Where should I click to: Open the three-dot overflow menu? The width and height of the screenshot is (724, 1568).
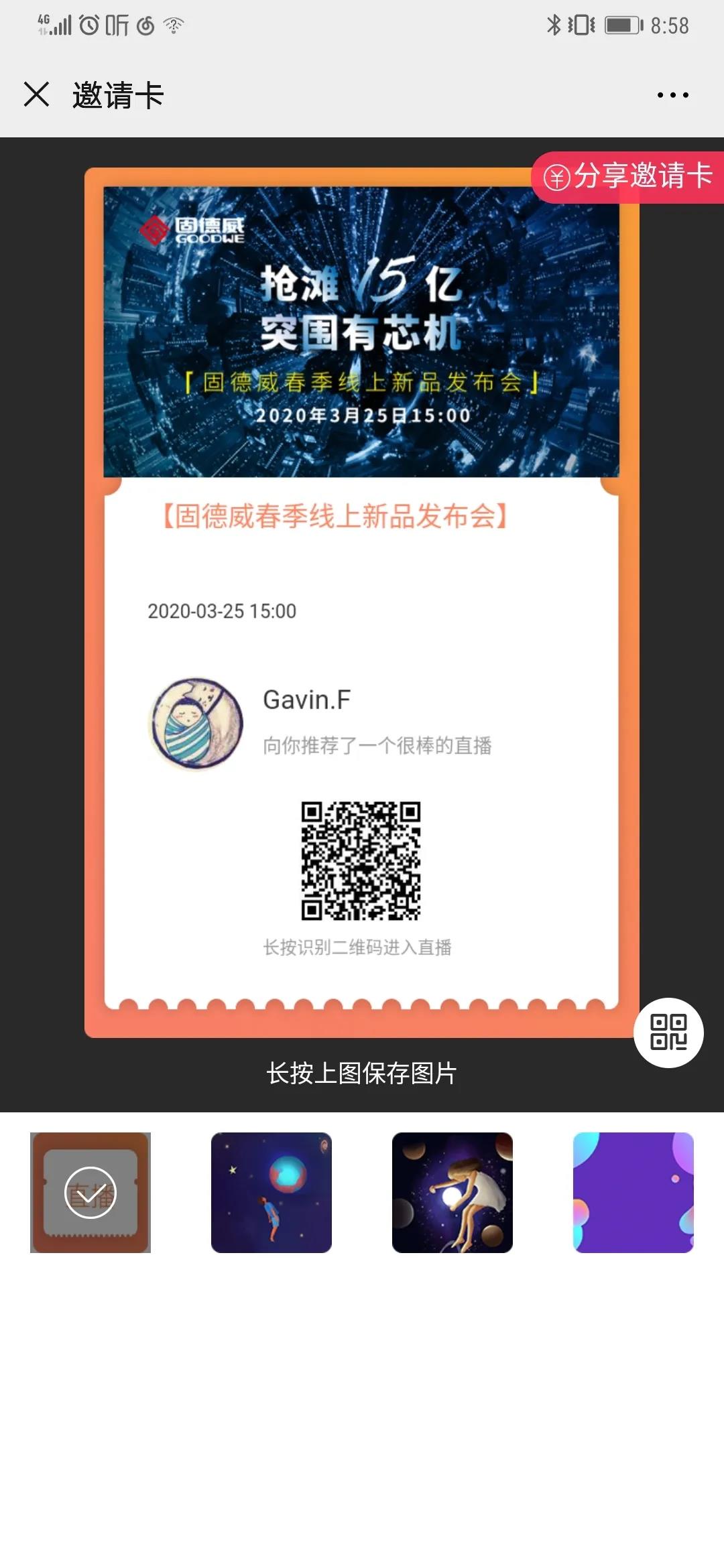pos(672,95)
